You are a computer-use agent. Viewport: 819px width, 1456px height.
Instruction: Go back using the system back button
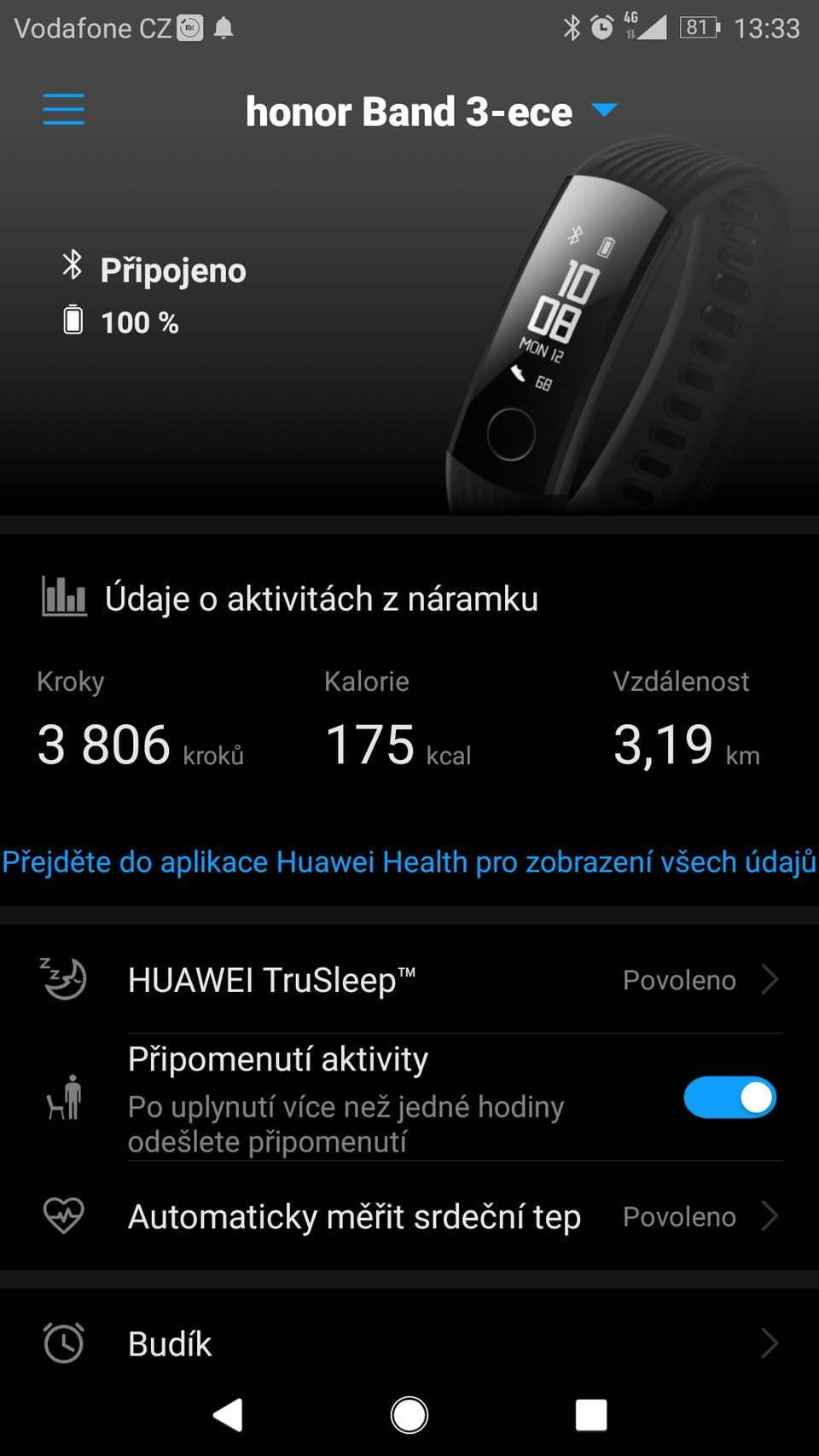point(228,1414)
